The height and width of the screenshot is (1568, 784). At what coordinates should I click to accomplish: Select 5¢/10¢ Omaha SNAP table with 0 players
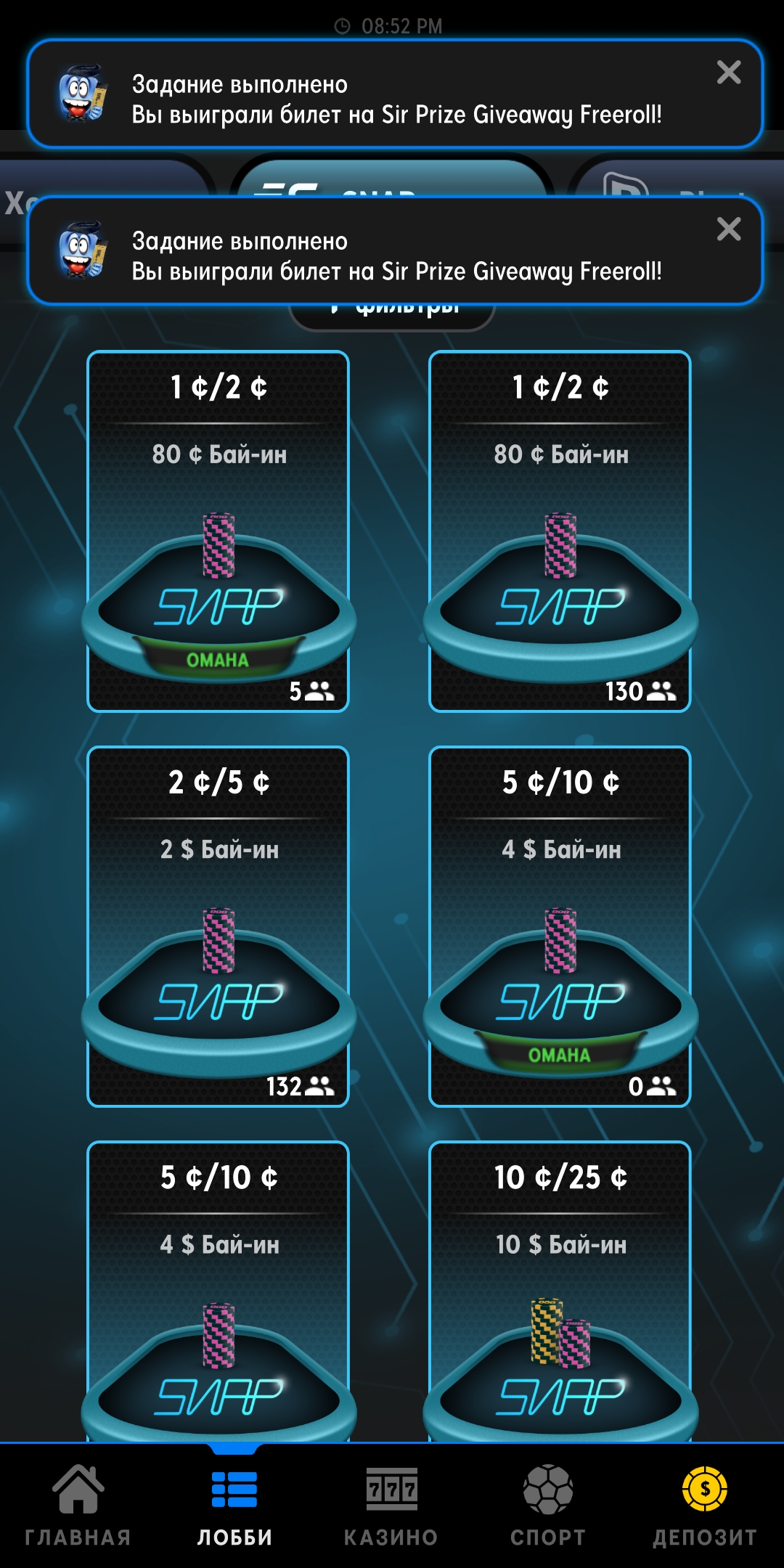tap(560, 926)
